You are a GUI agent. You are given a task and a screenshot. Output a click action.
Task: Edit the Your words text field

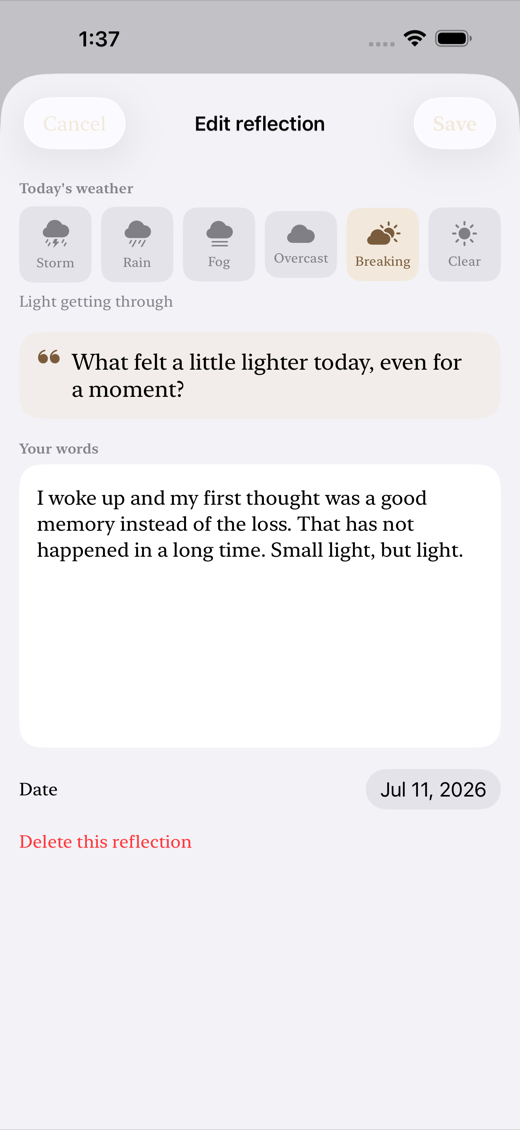click(260, 605)
